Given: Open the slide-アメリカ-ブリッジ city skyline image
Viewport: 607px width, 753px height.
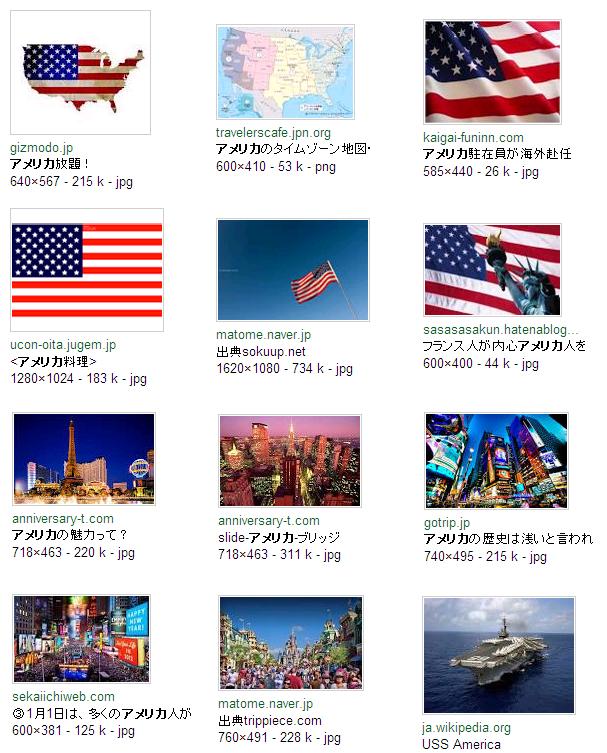Looking at the screenshot, I should pyautogui.click(x=290, y=461).
